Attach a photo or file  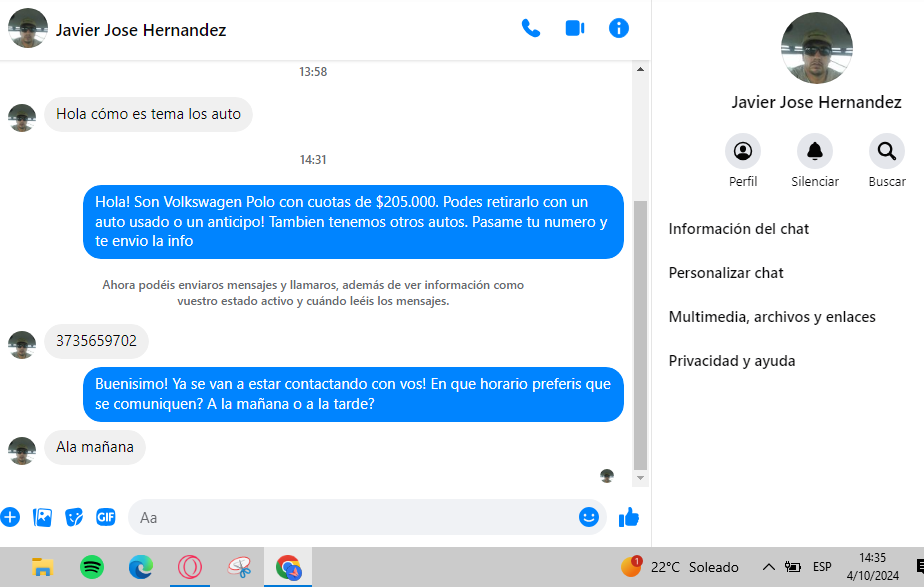42,517
